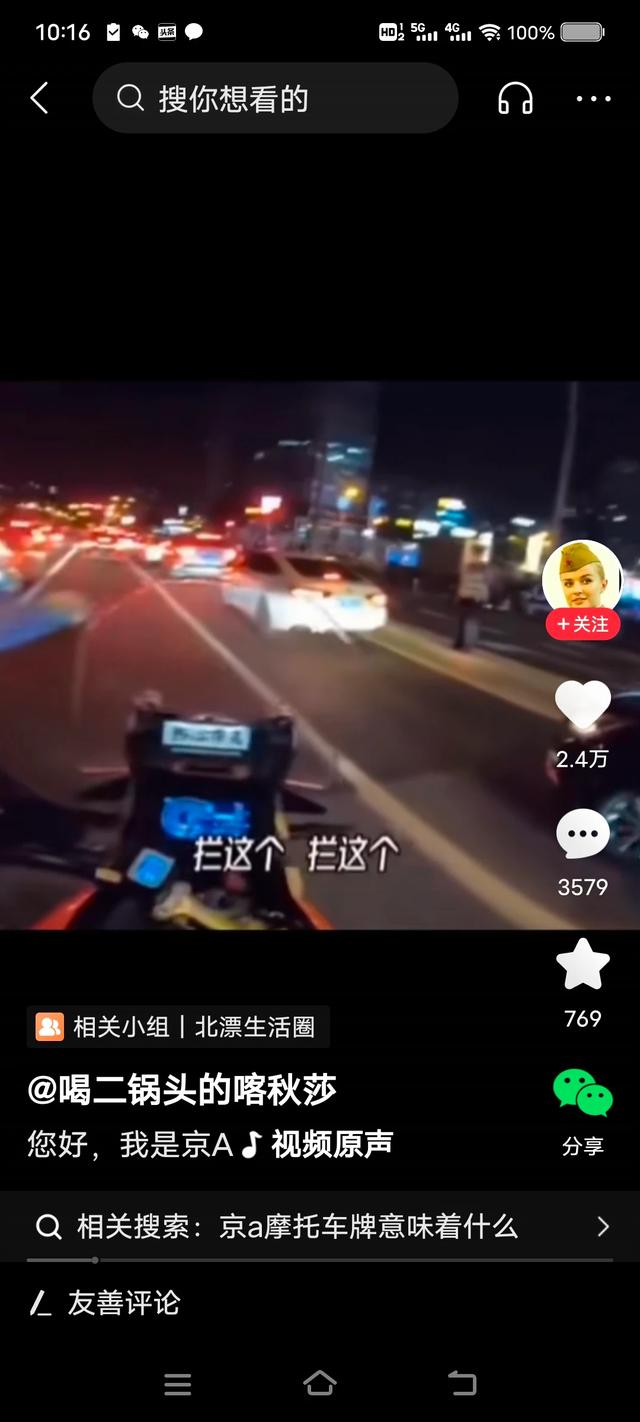Open @喝二锅头的喀秋莎 profile name
640x1422 pixels.
coord(182,1089)
